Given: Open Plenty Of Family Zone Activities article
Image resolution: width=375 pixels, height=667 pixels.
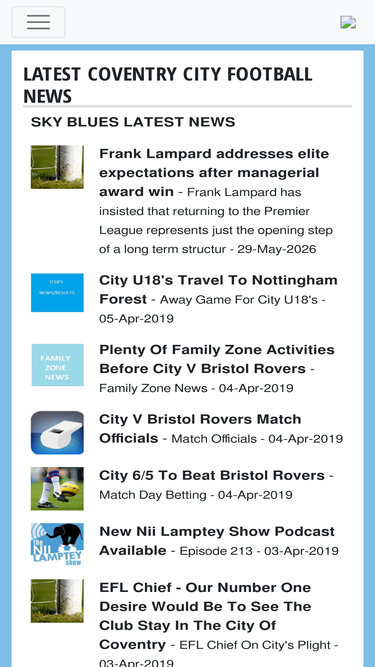Looking at the screenshot, I should (x=217, y=359).
